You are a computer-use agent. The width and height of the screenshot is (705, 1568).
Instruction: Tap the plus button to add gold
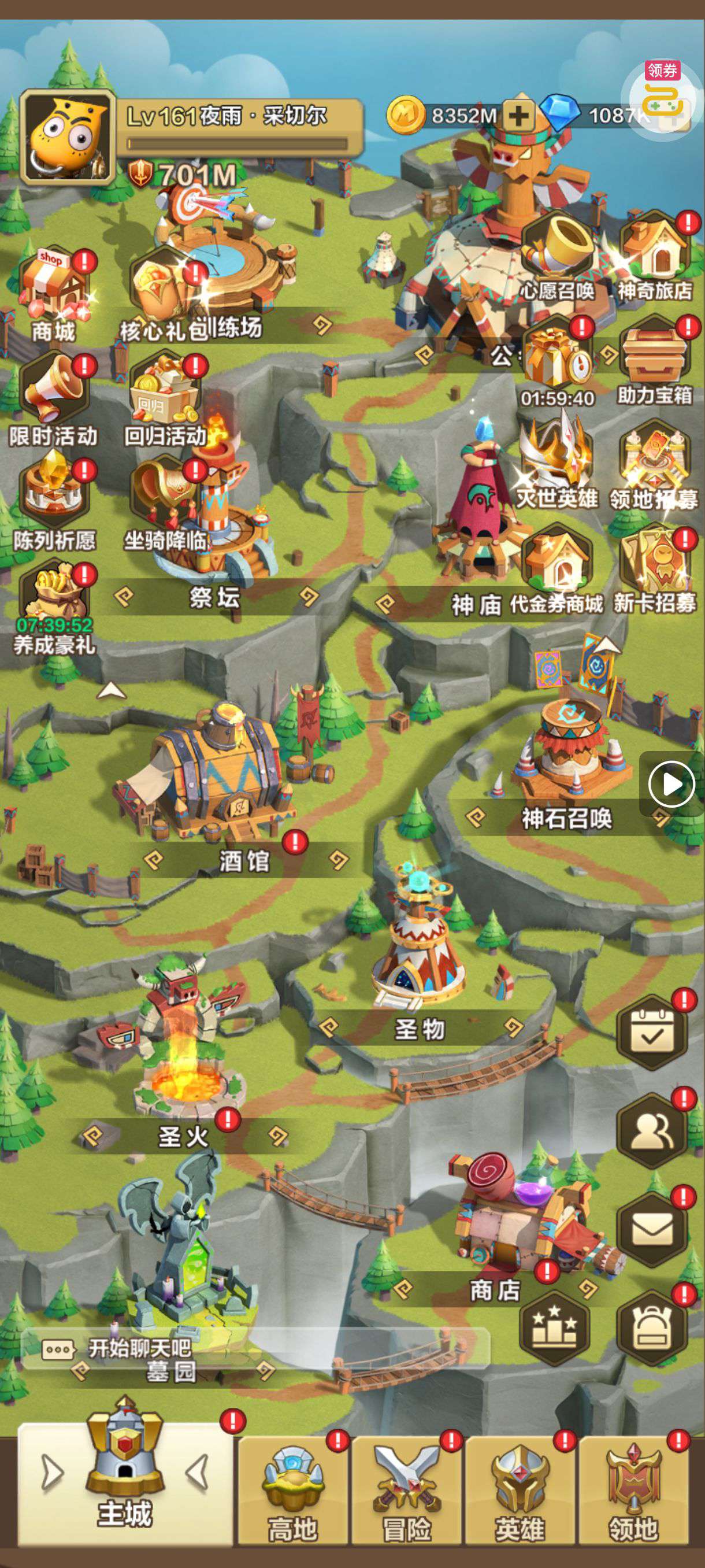pyautogui.click(x=518, y=115)
